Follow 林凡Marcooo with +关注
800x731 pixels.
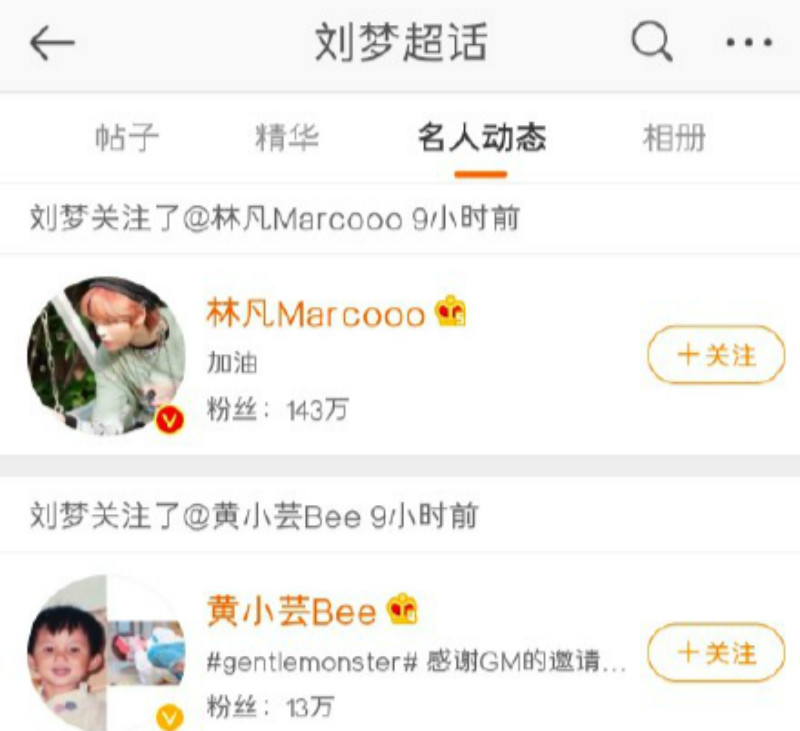[x=716, y=355]
